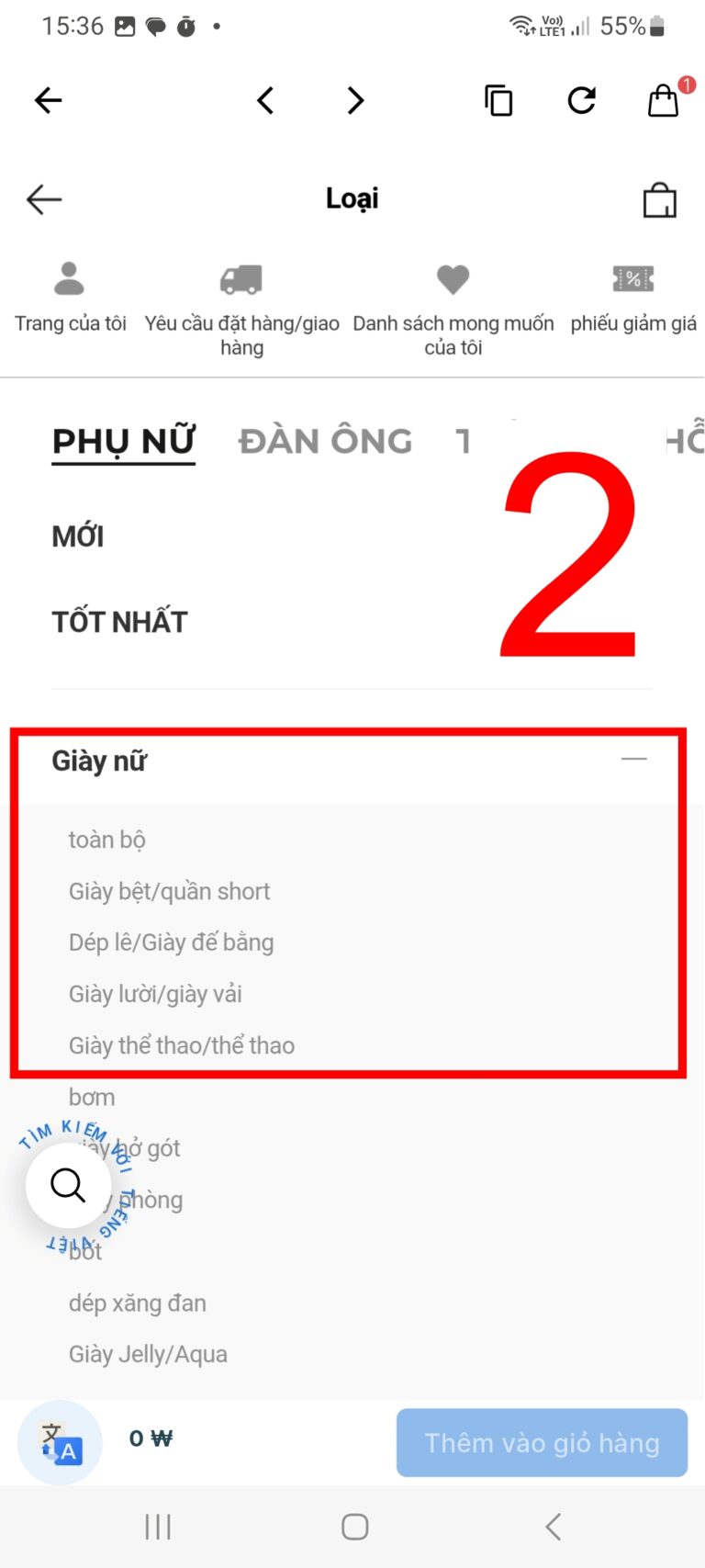The image size is (705, 1568).
Task: Open Trang của tôi
Action: tap(70, 298)
